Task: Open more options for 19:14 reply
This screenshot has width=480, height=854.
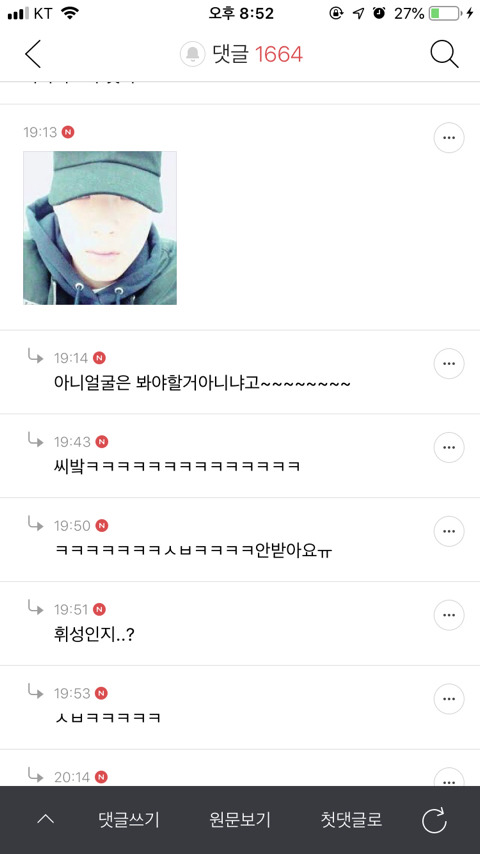Action: coord(449,363)
